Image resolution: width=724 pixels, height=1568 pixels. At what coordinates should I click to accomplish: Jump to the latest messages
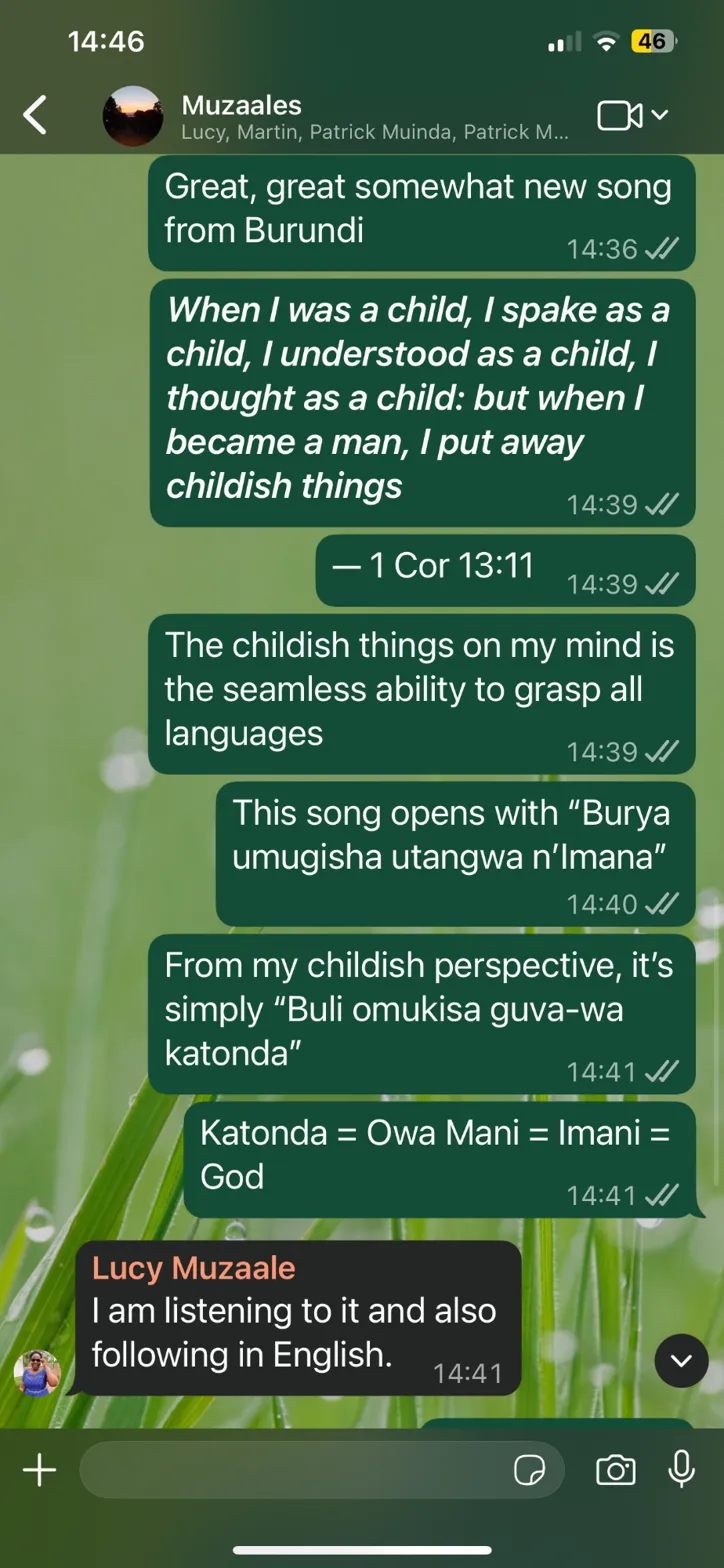(681, 1360)
